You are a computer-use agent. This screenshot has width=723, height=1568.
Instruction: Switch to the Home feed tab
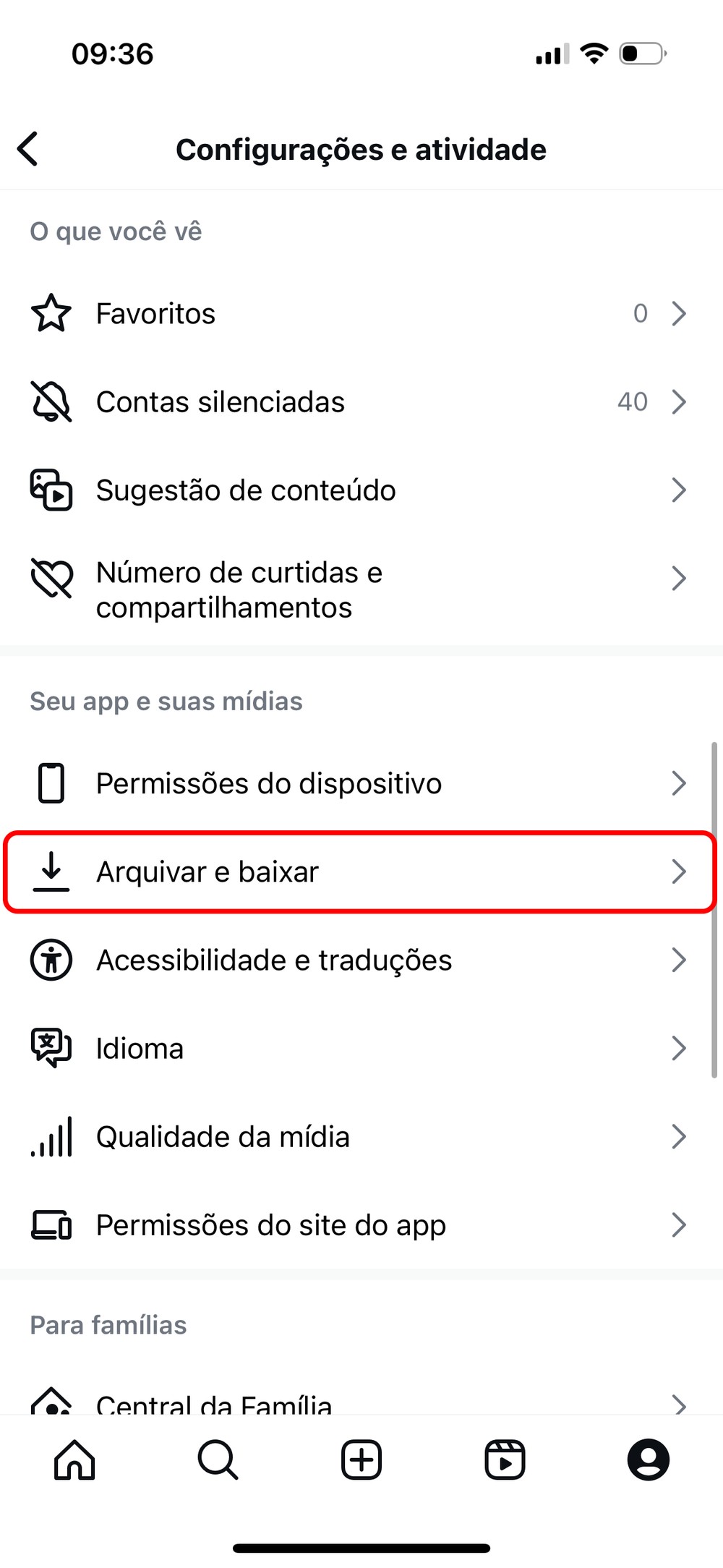[x=74, y=1460]
